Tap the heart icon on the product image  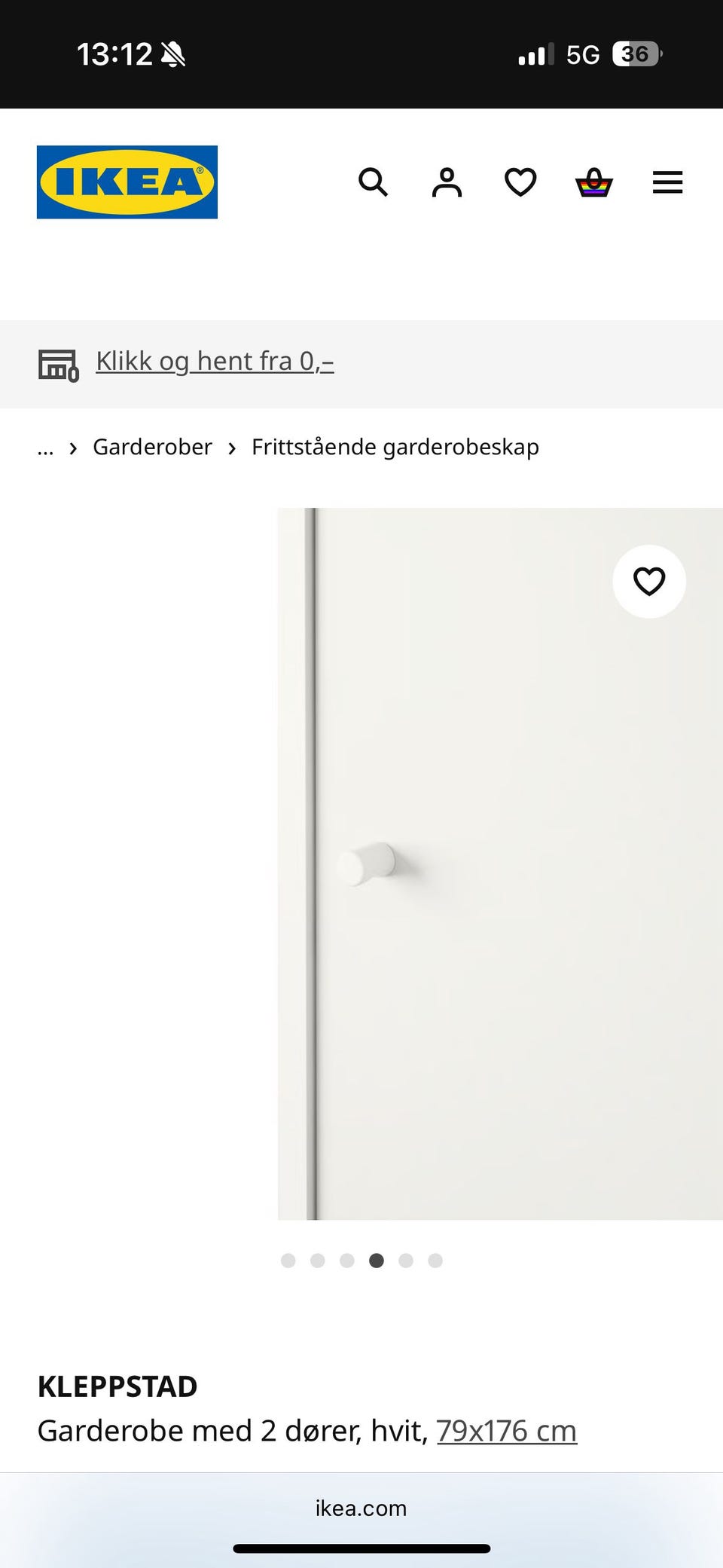pyautogui.click(x=648, y=581)
